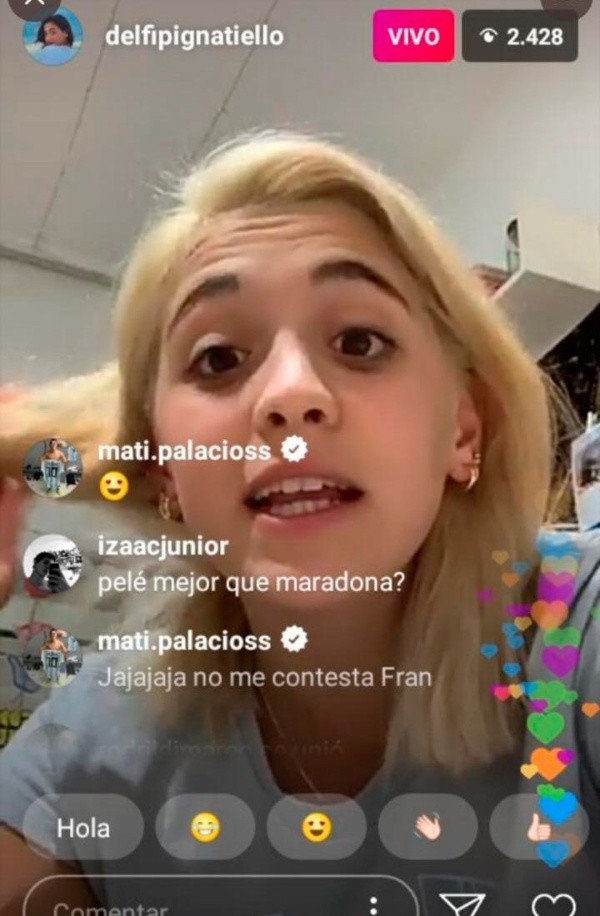Open delfipignatiello's profile picture

point(52,38)
